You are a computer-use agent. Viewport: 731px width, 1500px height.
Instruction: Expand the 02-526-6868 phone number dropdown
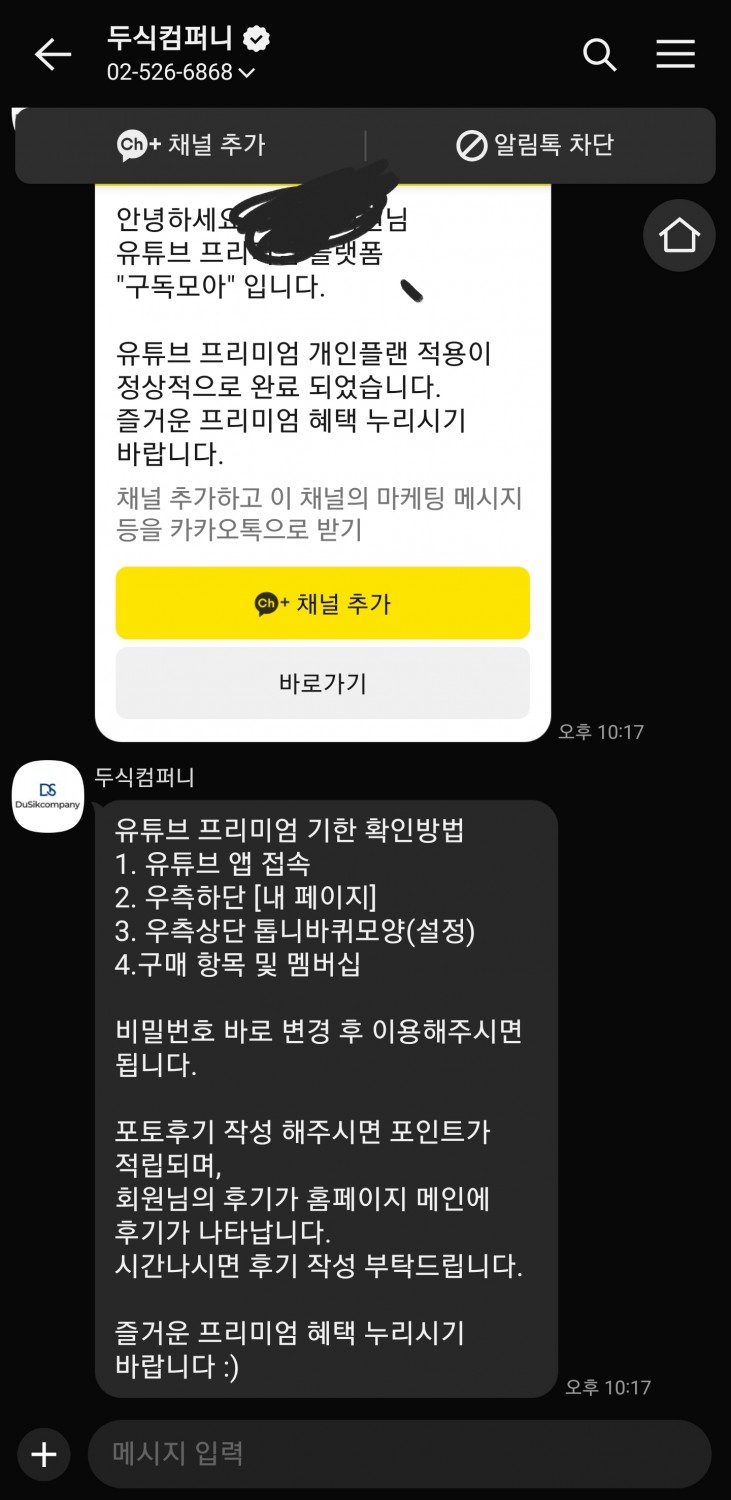pyautogui.click(x=181, y=73)
